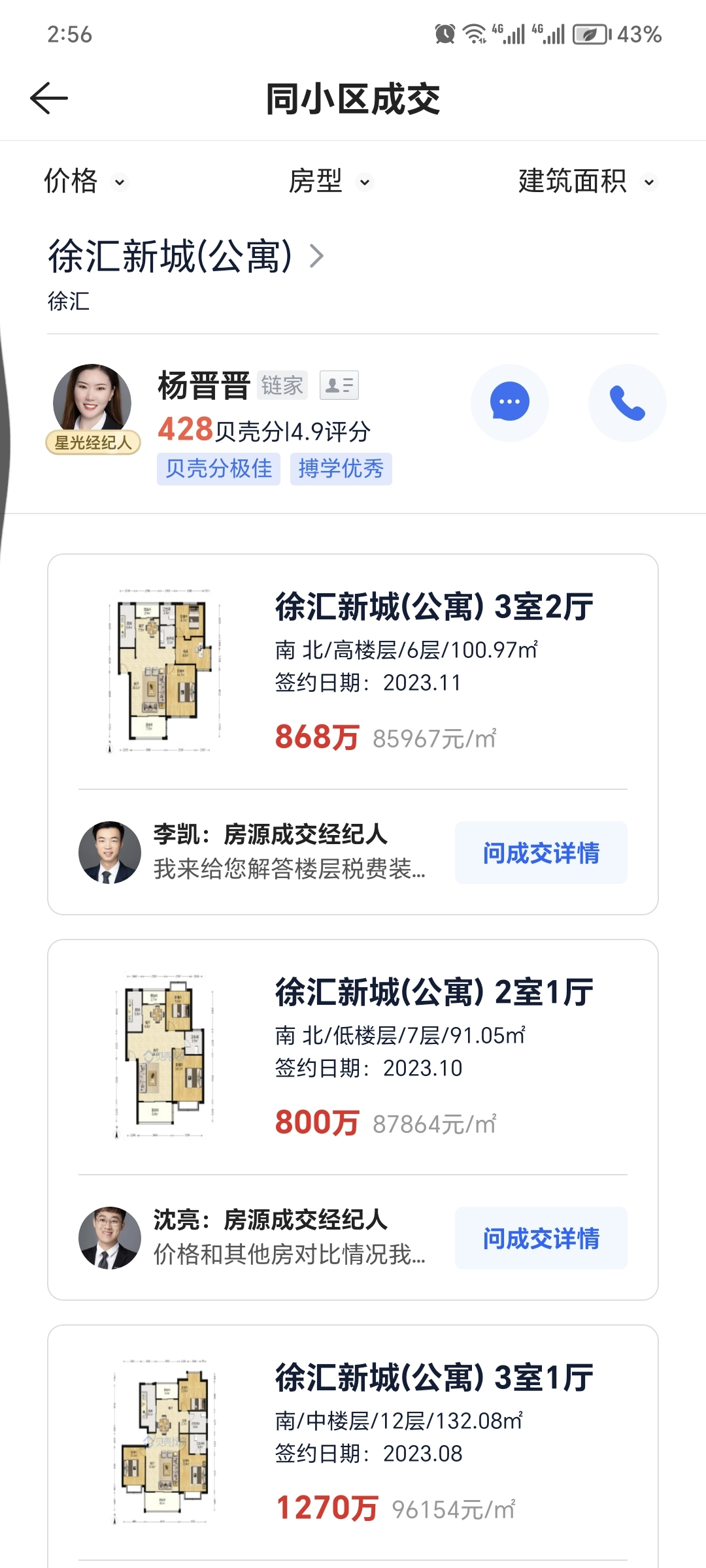
Task: Open 杨晋晋's business card icon beside 链家
Action: 339,385
